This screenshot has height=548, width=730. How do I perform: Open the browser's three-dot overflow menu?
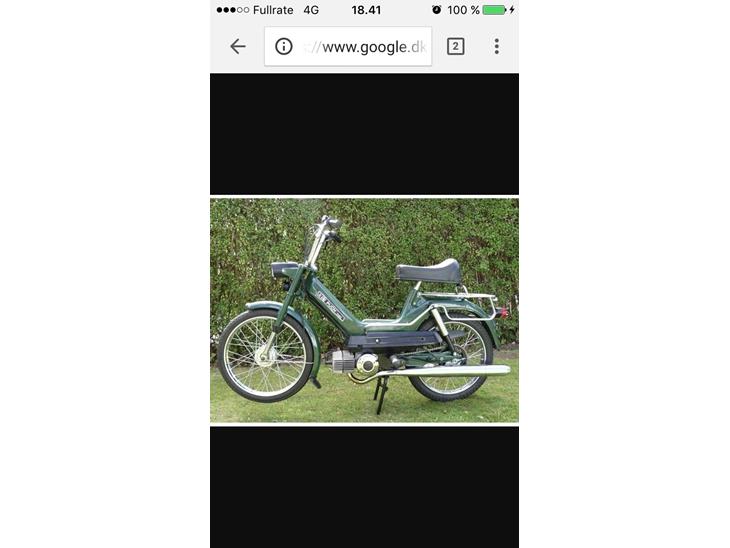[x=496, y=46]
